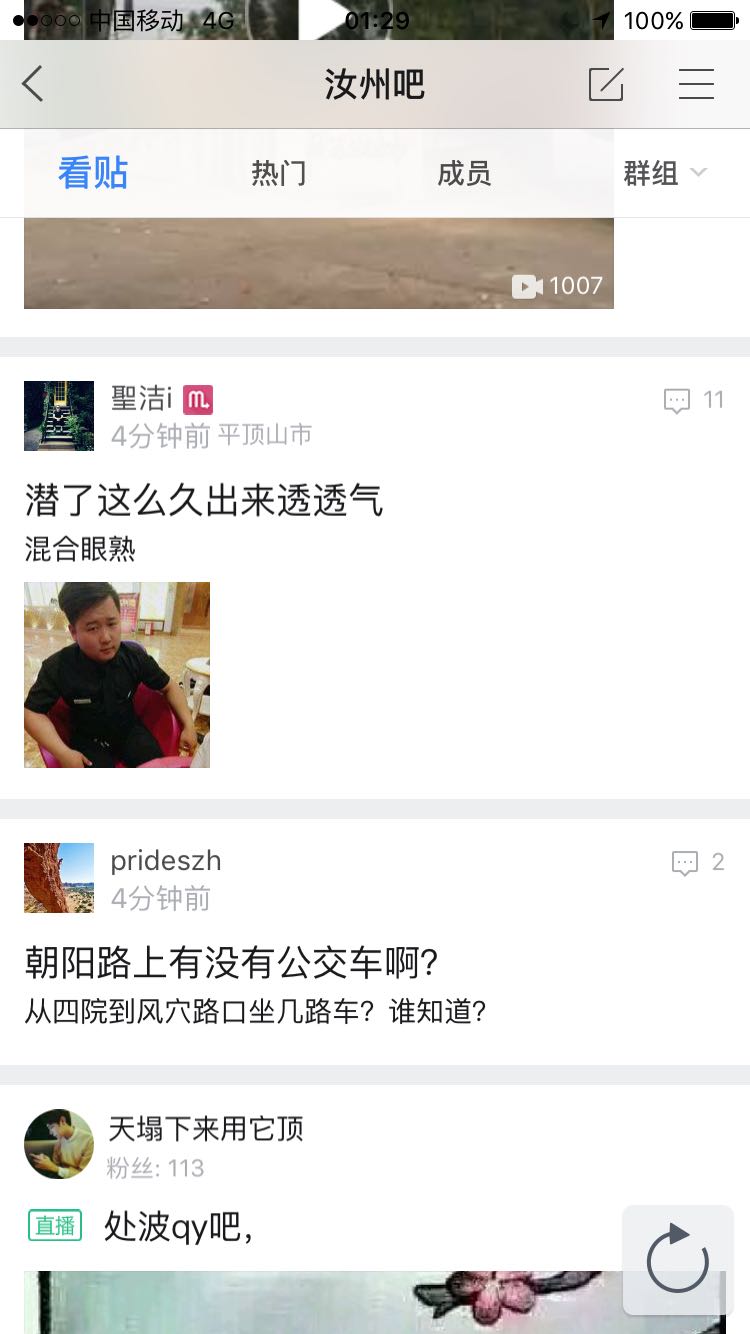750x1334 pixels.
Task: Enlarge the photo in 聖洁i's post
Action: (x=117, y=675)
